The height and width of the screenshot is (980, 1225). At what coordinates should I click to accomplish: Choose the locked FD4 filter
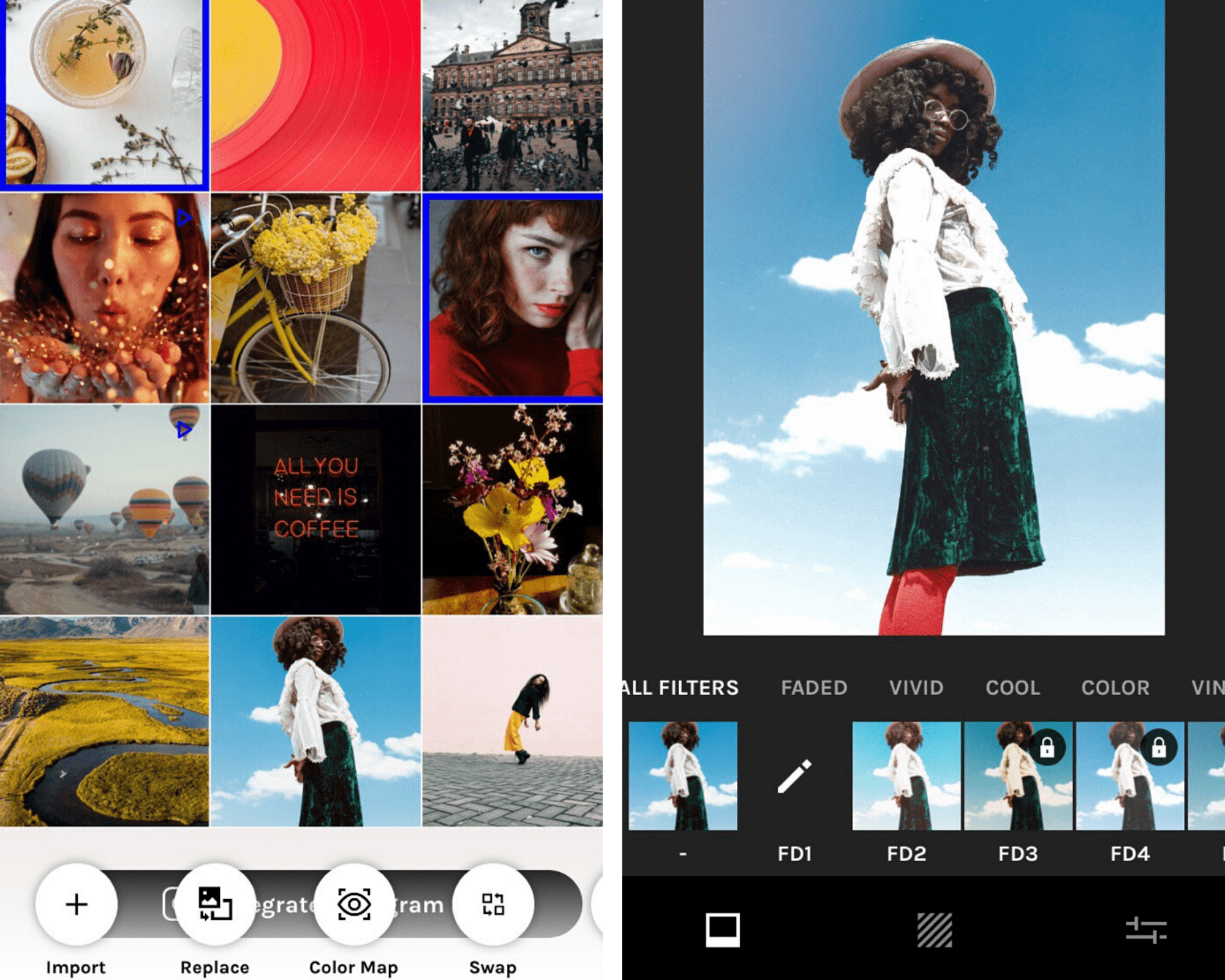(1130, 776)
